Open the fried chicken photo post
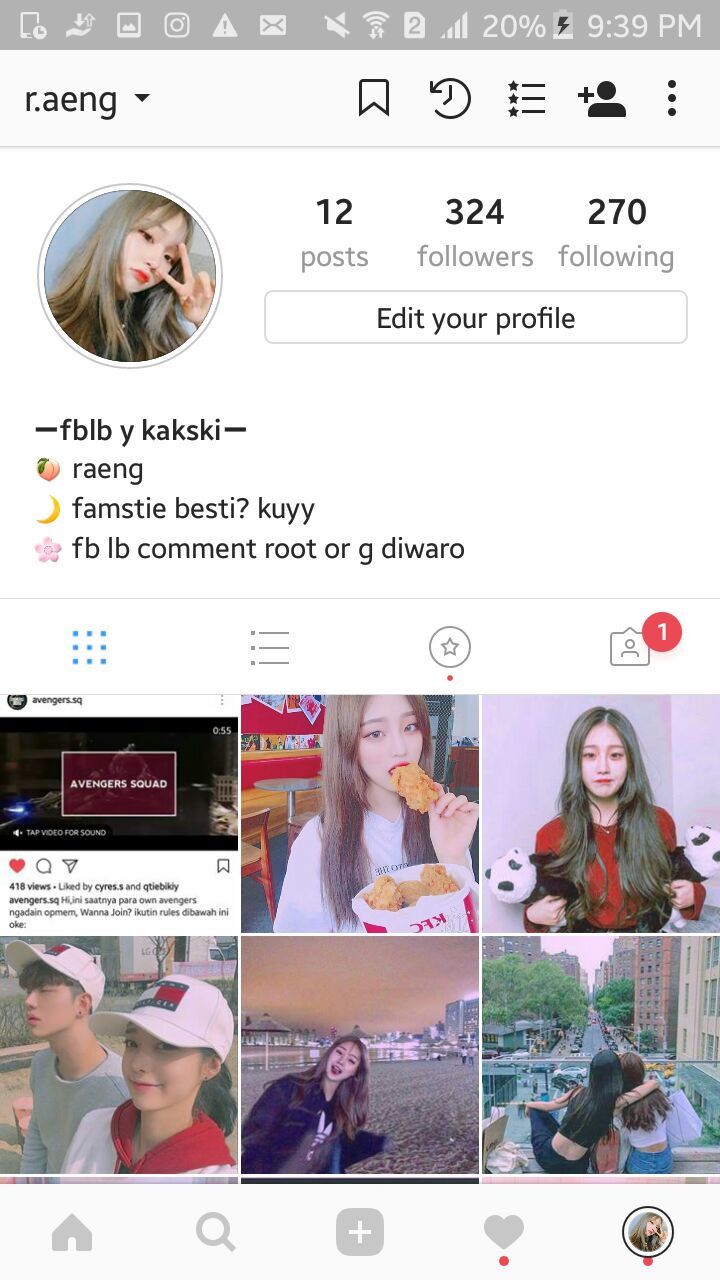Viewport: 720px width, 1280px height. (360, 813)
